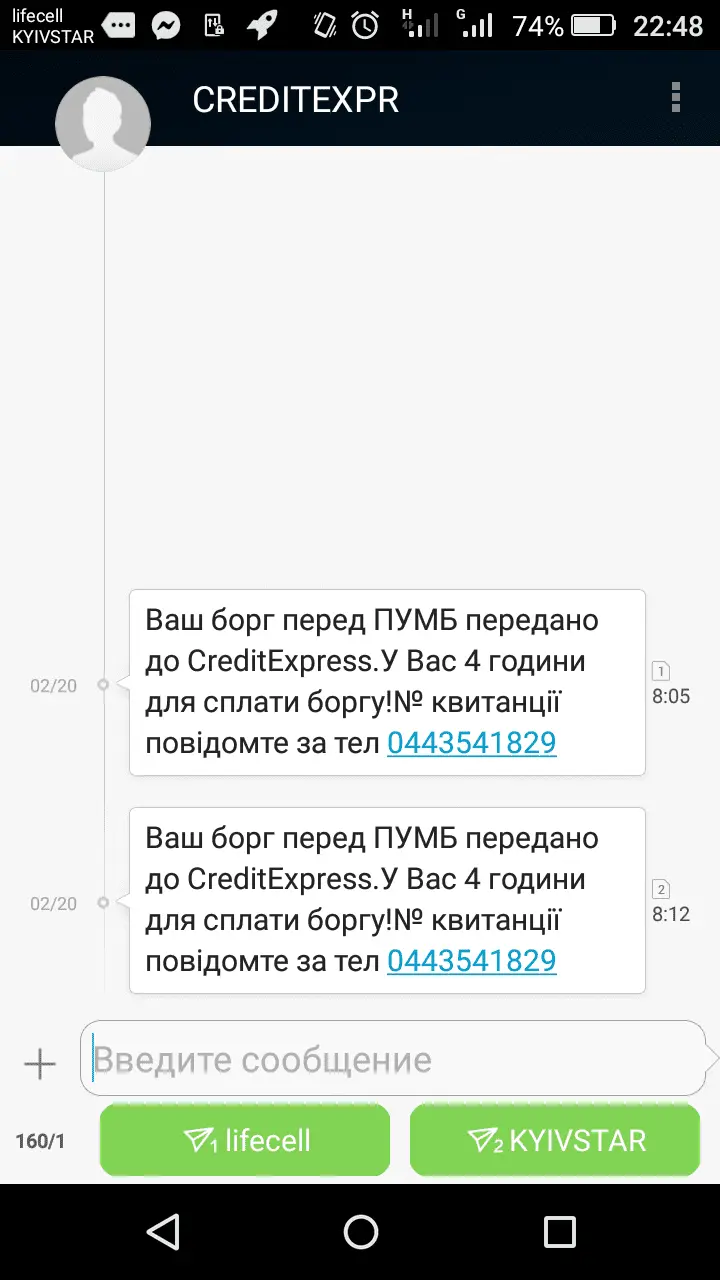Tap the phone number in the 8:12 message
Screen dimensions: 720x1280
click(x=471, y=961)
